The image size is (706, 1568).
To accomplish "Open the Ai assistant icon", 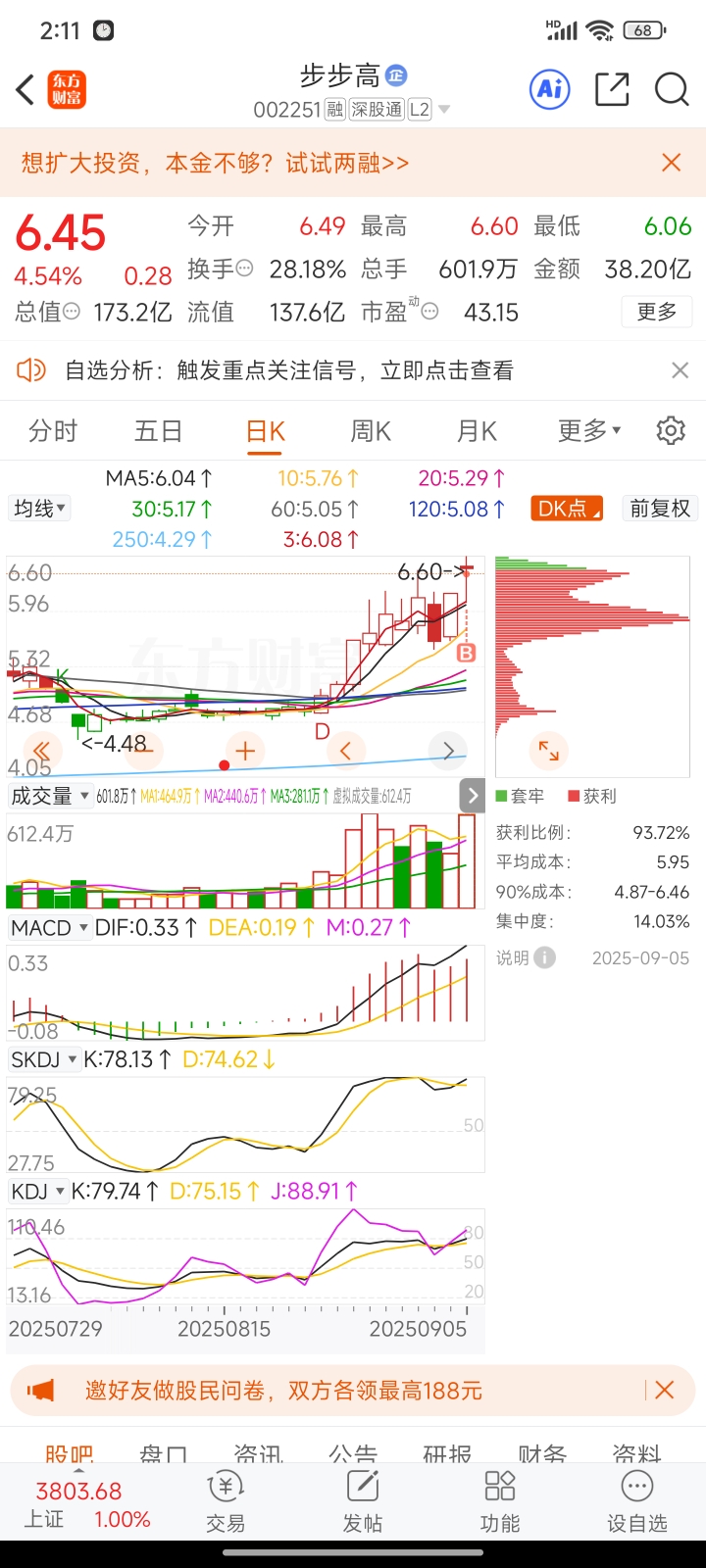I will (550, 90).
